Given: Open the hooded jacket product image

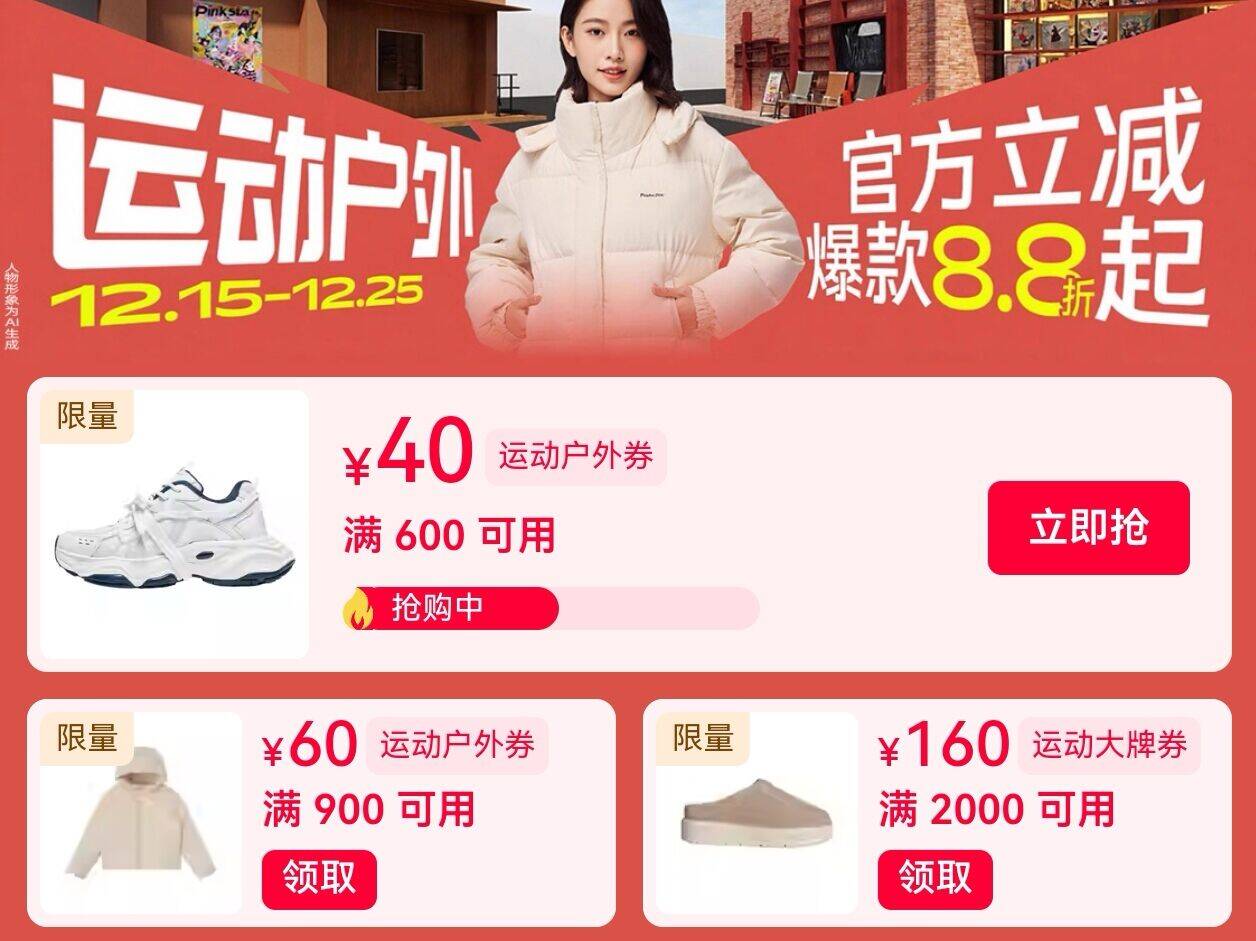Looking at the screenshot, I should (x=142, y=815).
